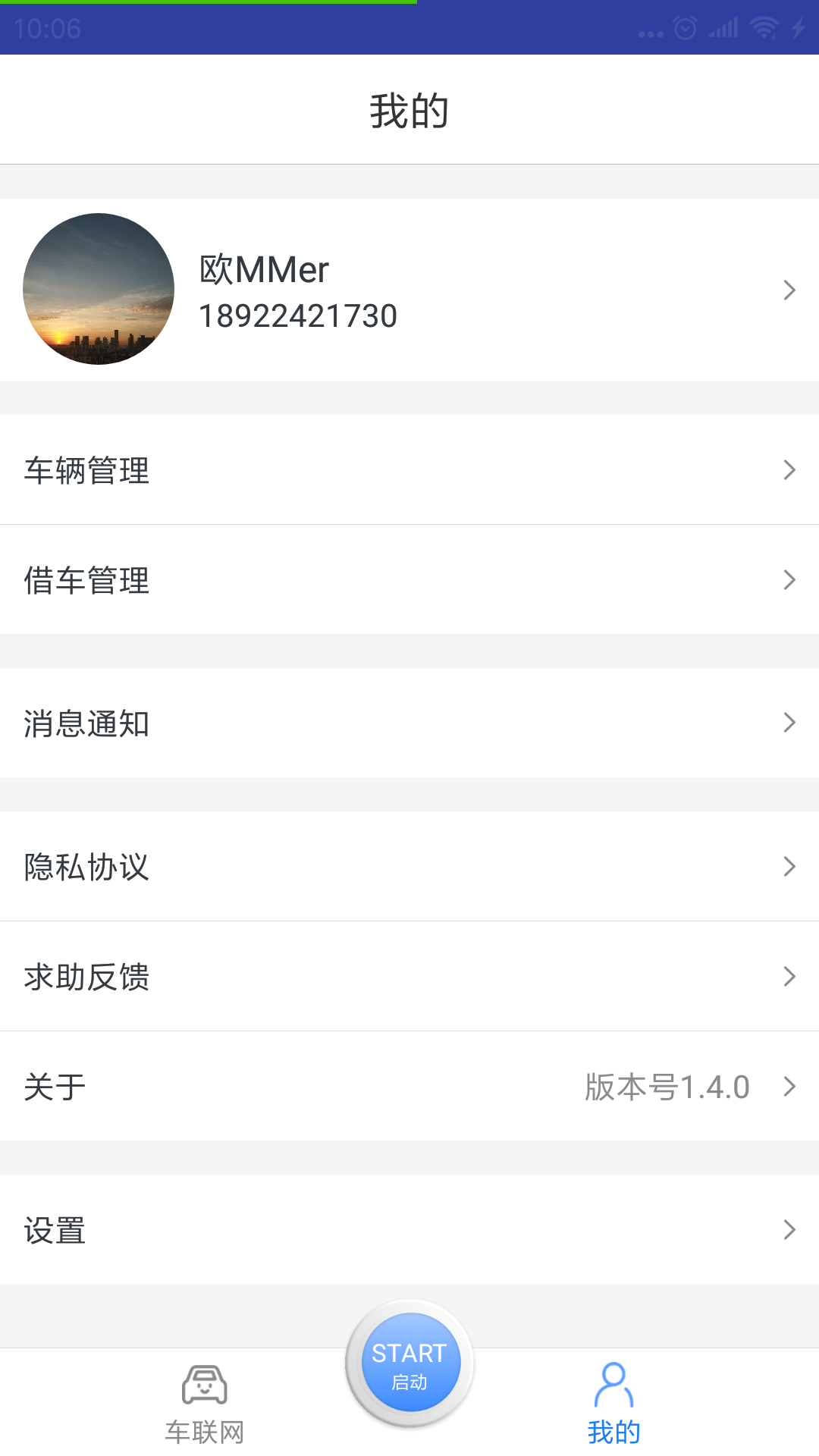Open 关于 showing version 1.4.0
The width and height of the screenshot is (819, 1456).
(409, 1087)
